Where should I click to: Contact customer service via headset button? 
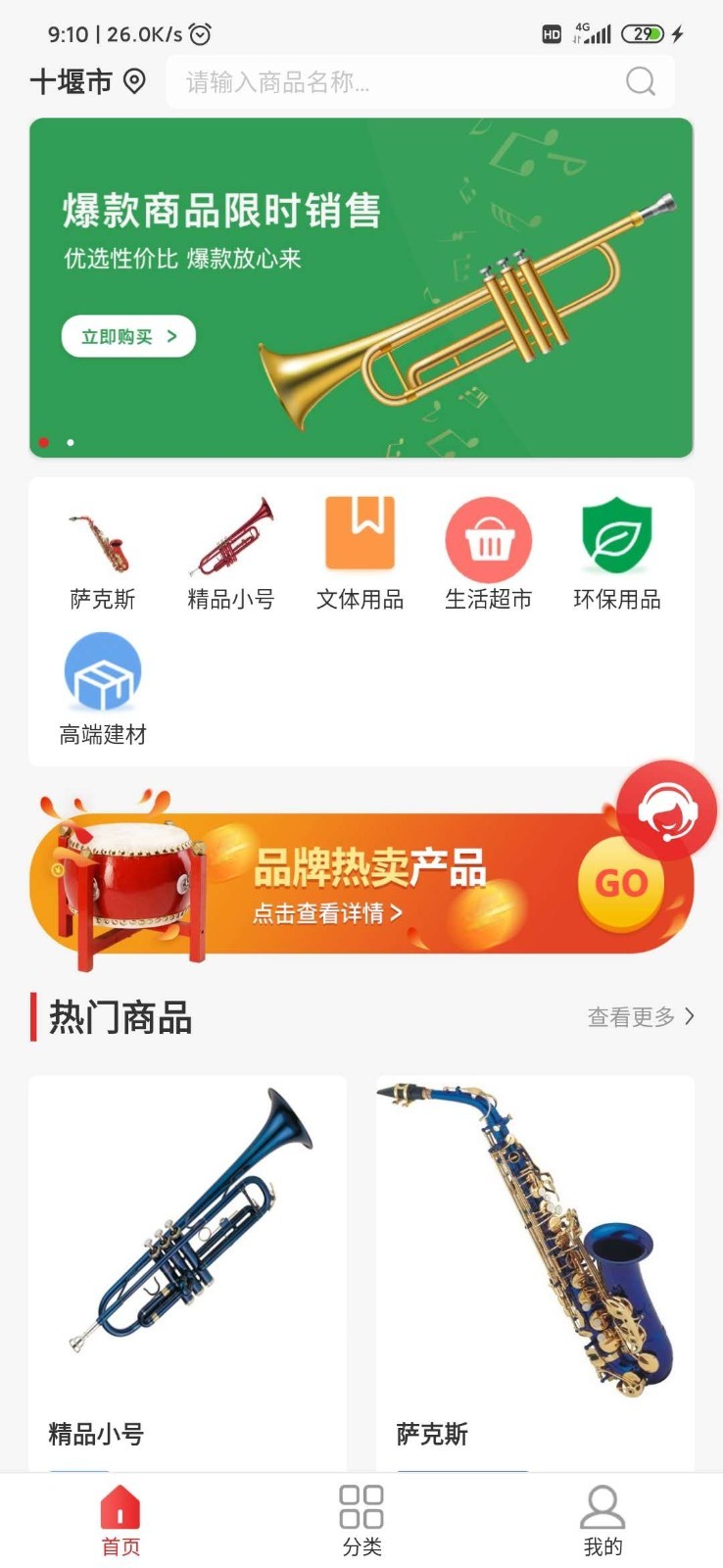667,810
